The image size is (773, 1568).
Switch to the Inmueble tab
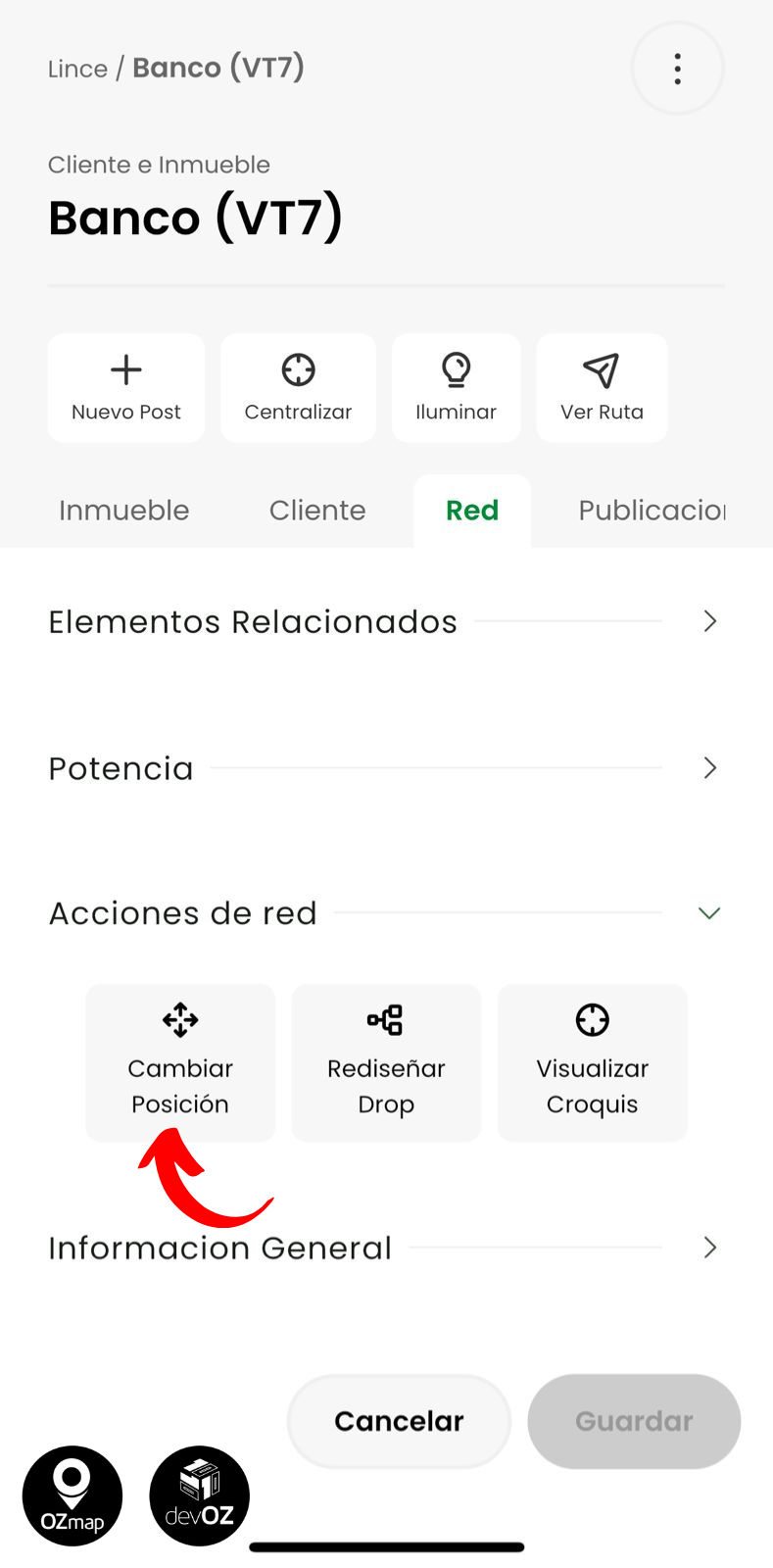point(123,511)
